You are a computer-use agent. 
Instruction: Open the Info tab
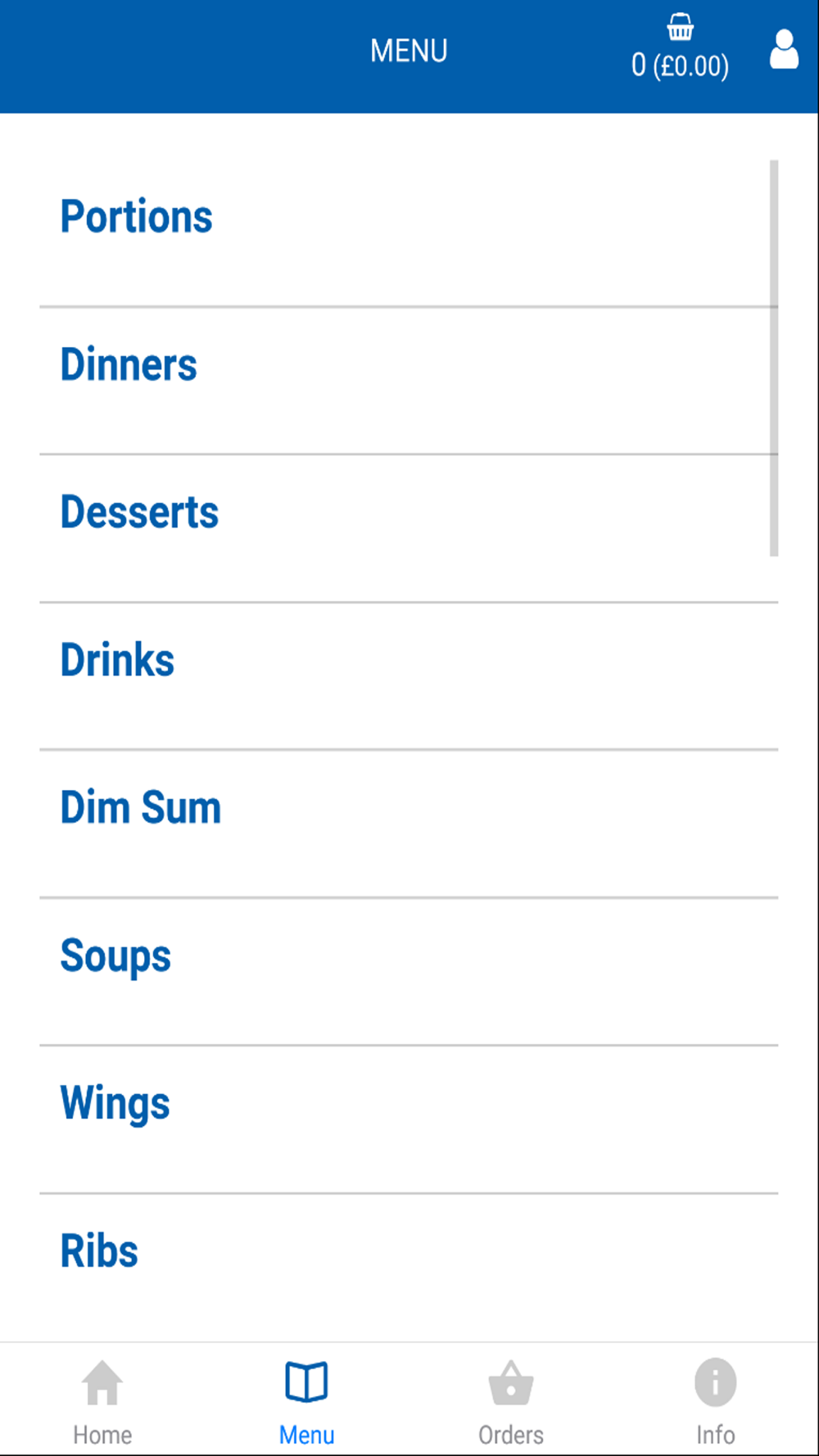(715, 1402)
